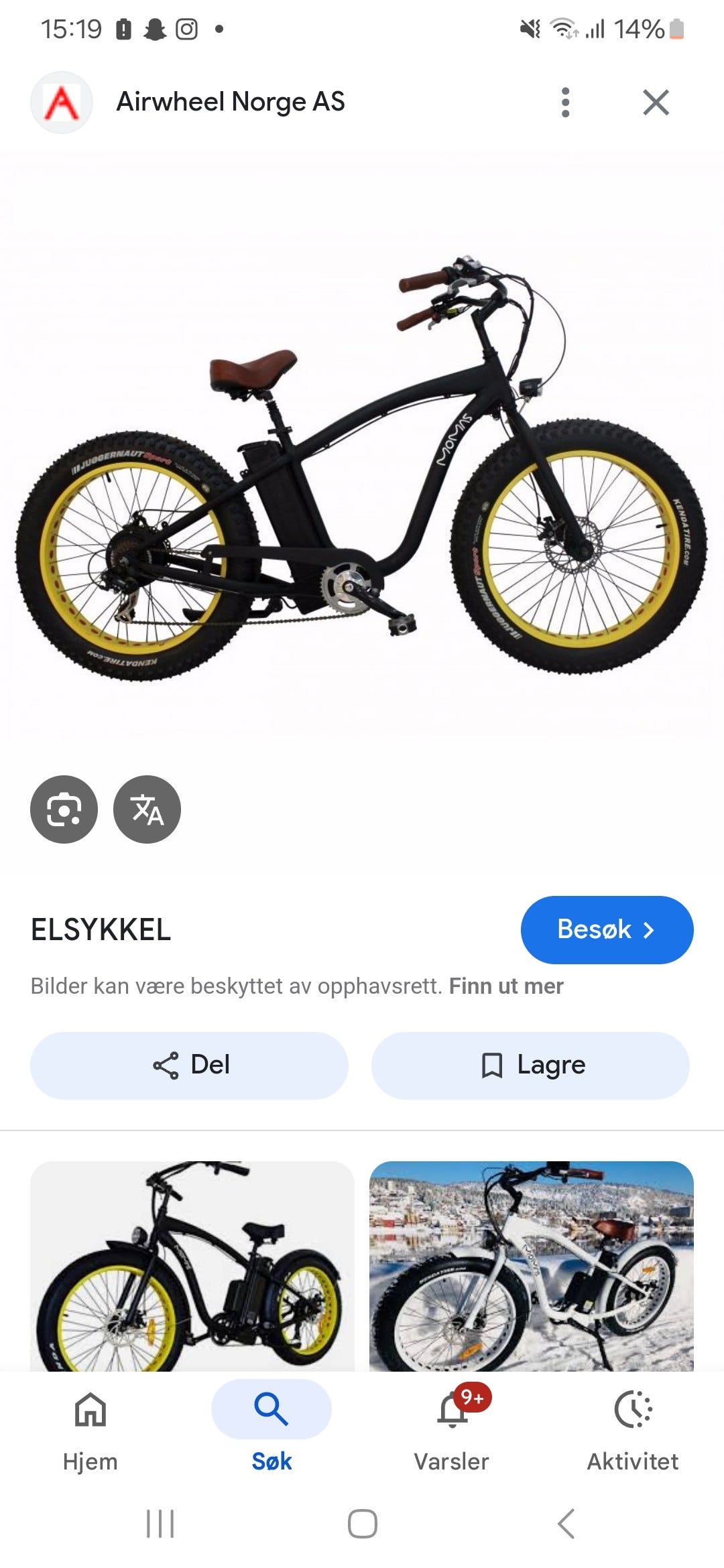The height and width of the screenshot is (1568, 724).
Task: Tap the Finn ut mer copyright link
Action: click(x=507, y=986)
